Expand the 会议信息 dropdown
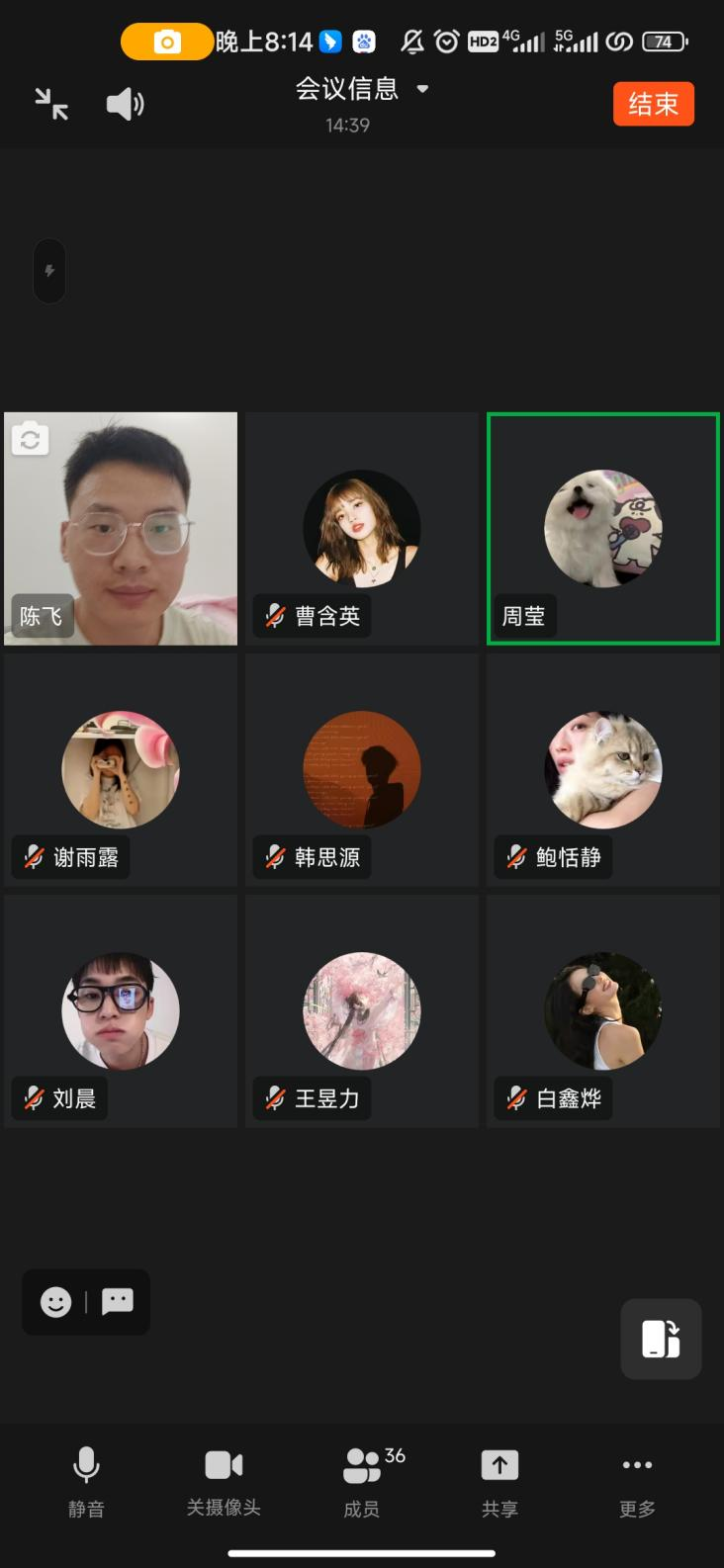The image size is (724, 1568). click(361, 89)
